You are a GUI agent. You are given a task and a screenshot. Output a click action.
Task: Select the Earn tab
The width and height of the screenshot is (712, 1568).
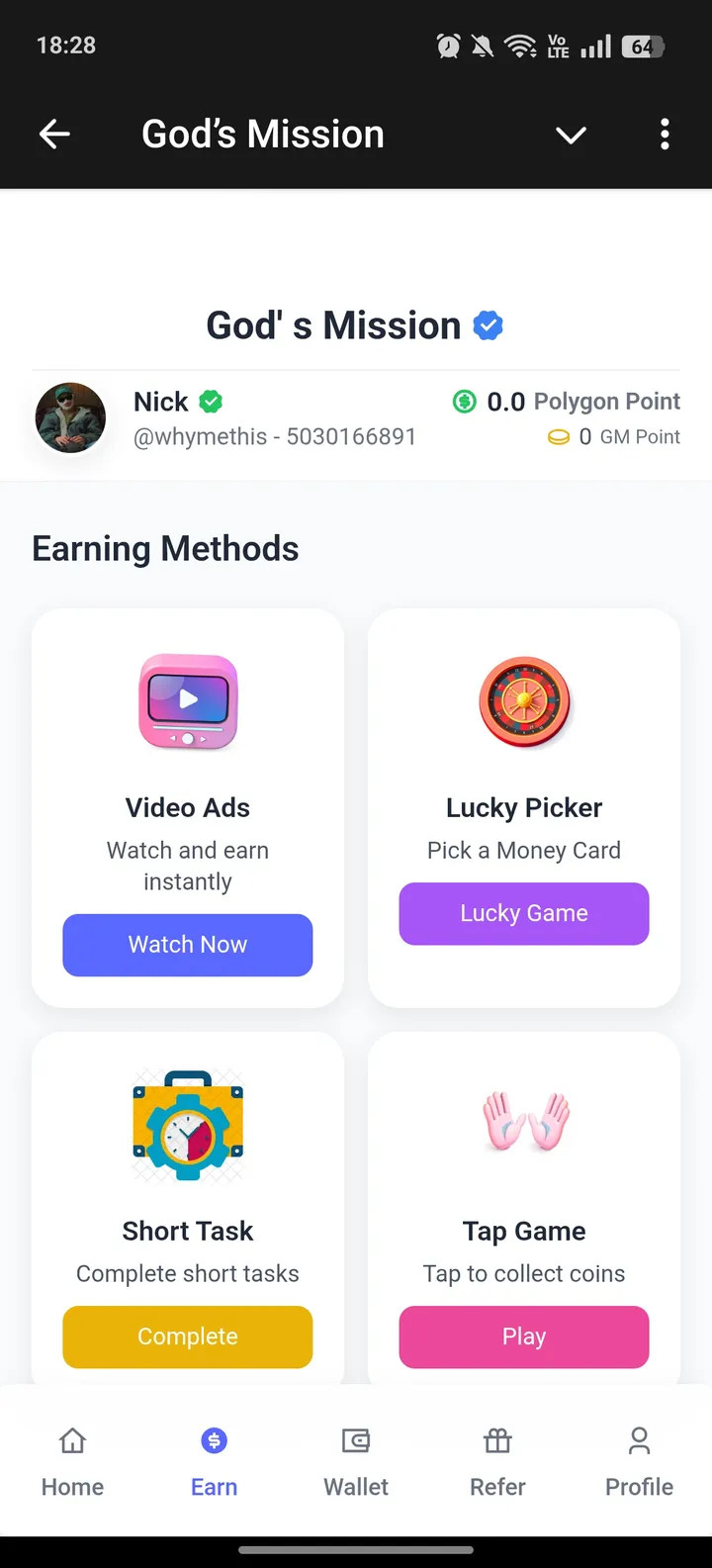pyautogui.click(x=214, y=1461)
